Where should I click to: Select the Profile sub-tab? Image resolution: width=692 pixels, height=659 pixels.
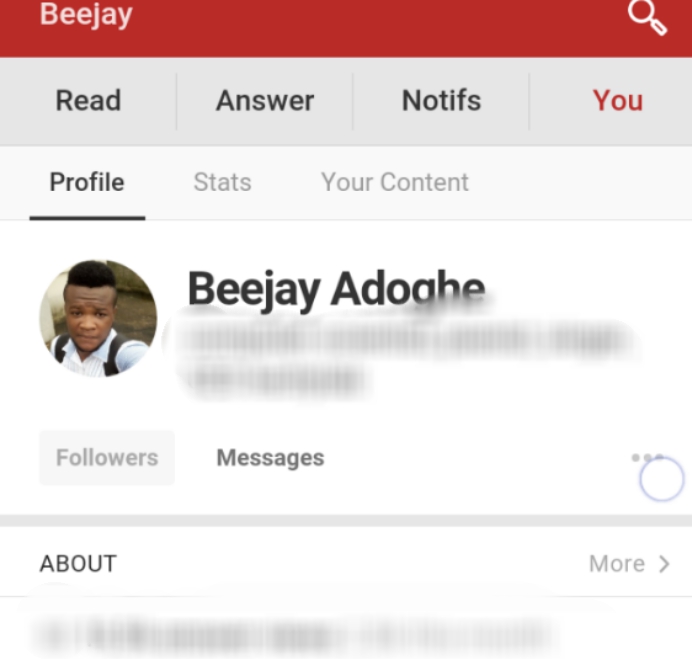pyautogui.click(x=87, y=182)
